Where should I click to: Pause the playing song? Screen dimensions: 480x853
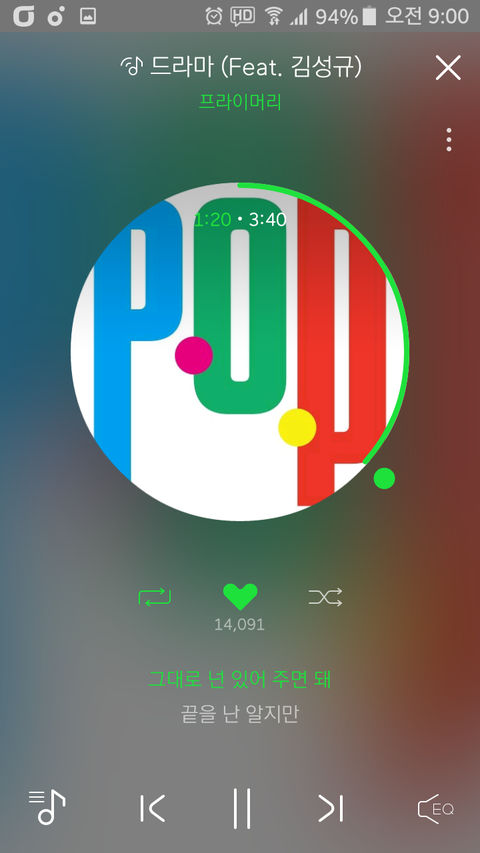tap(242, 808)
